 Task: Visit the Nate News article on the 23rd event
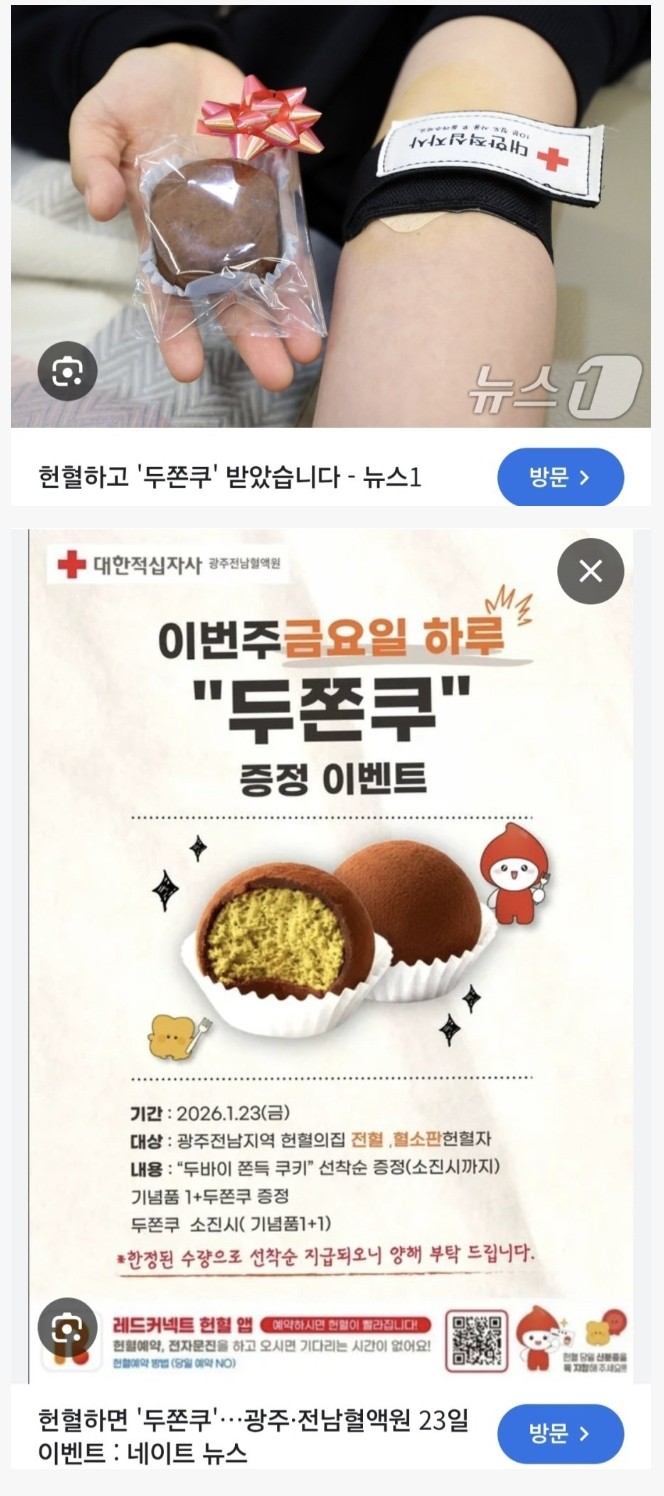tap(560, 1433)
